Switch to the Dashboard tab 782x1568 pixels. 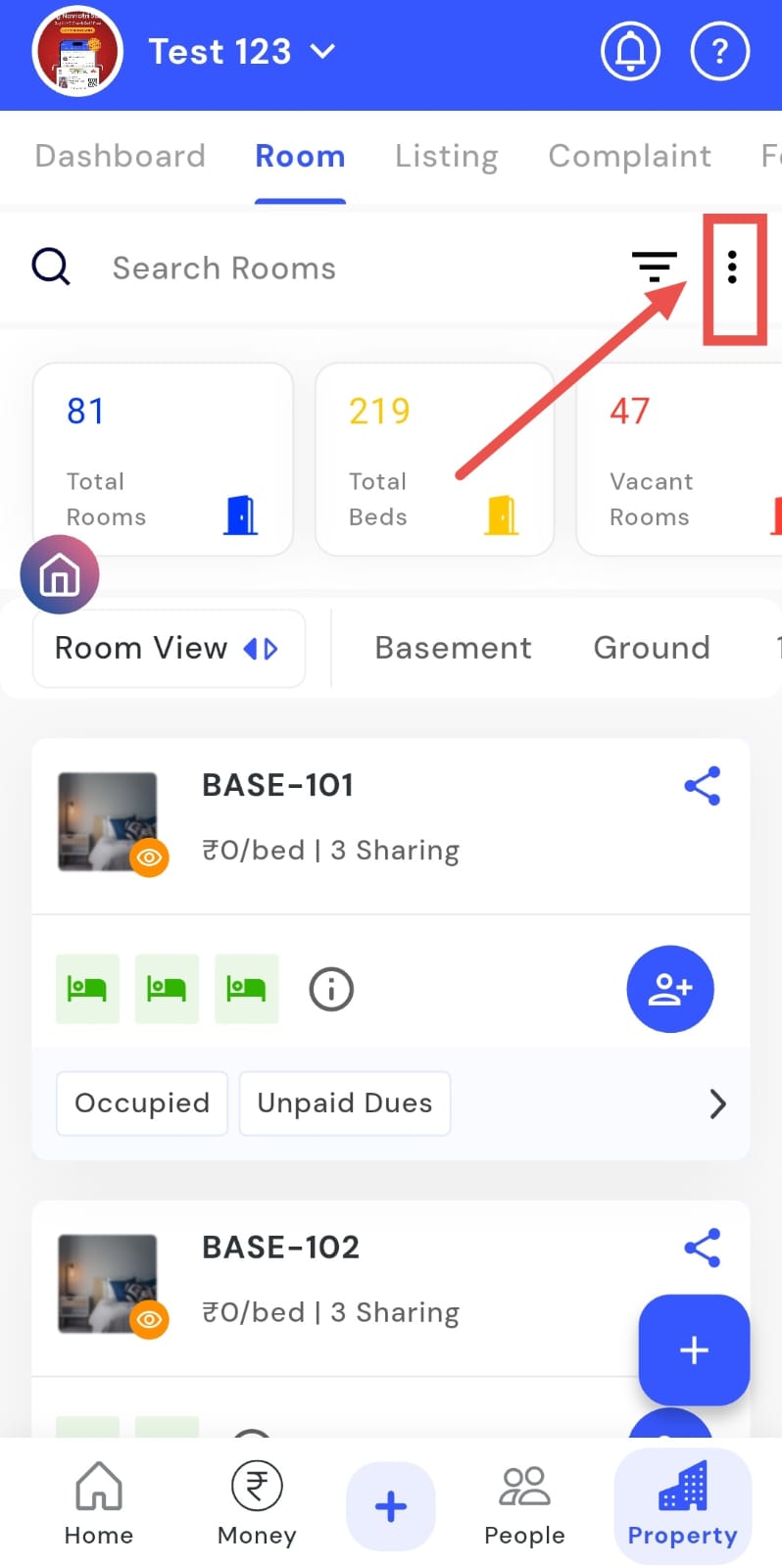tap(120, 156)
